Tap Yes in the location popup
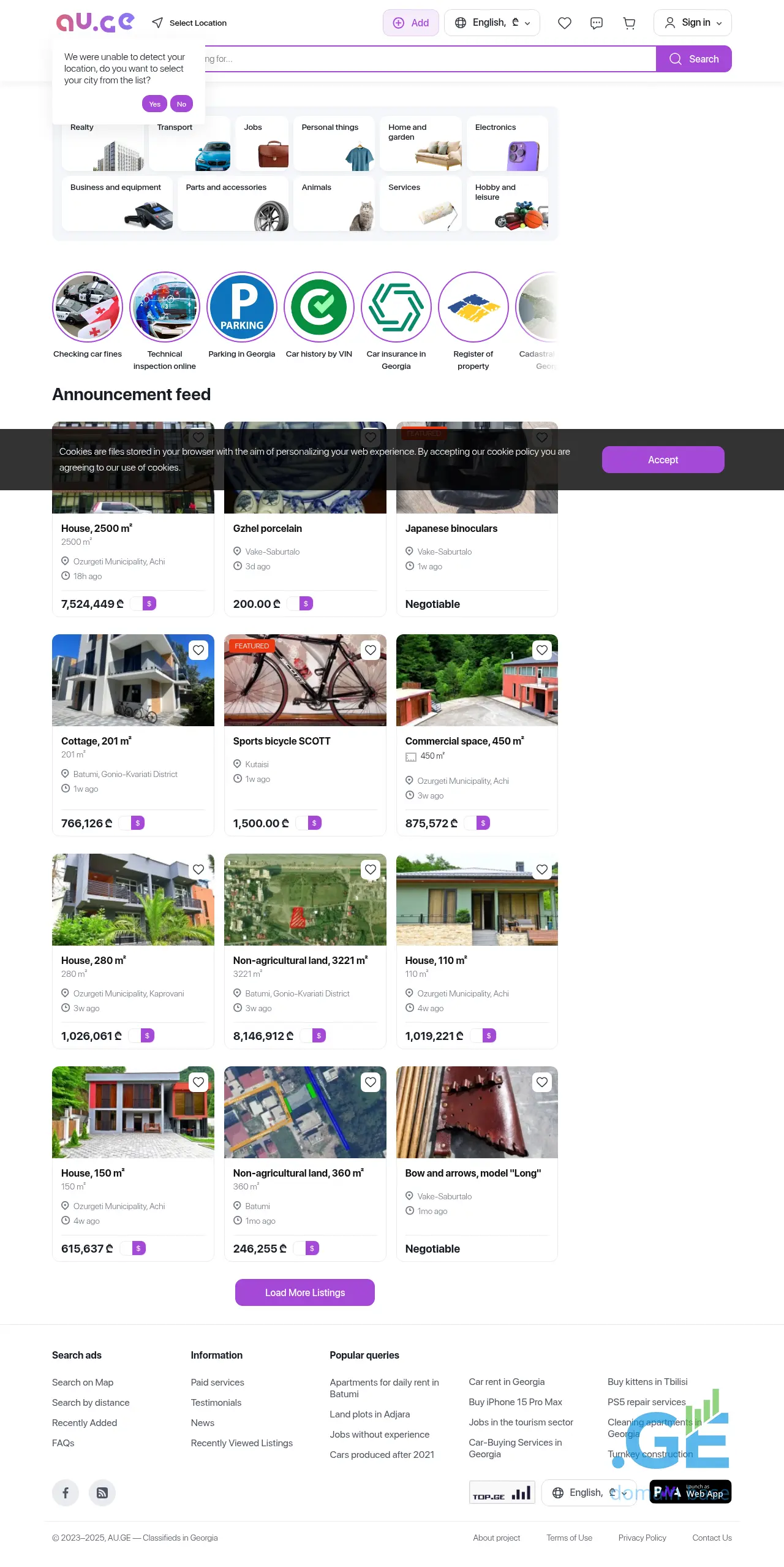 coord(154,104)
